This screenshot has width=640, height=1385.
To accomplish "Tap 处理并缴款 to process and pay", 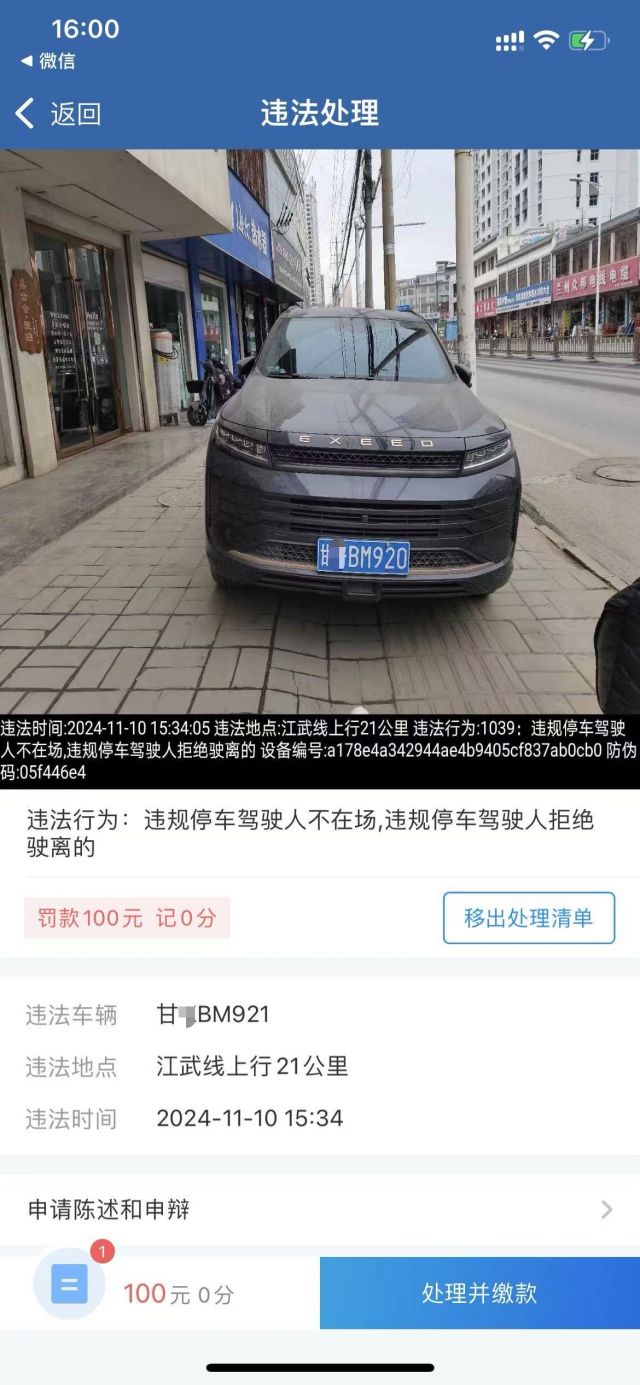I will 479,1293.
